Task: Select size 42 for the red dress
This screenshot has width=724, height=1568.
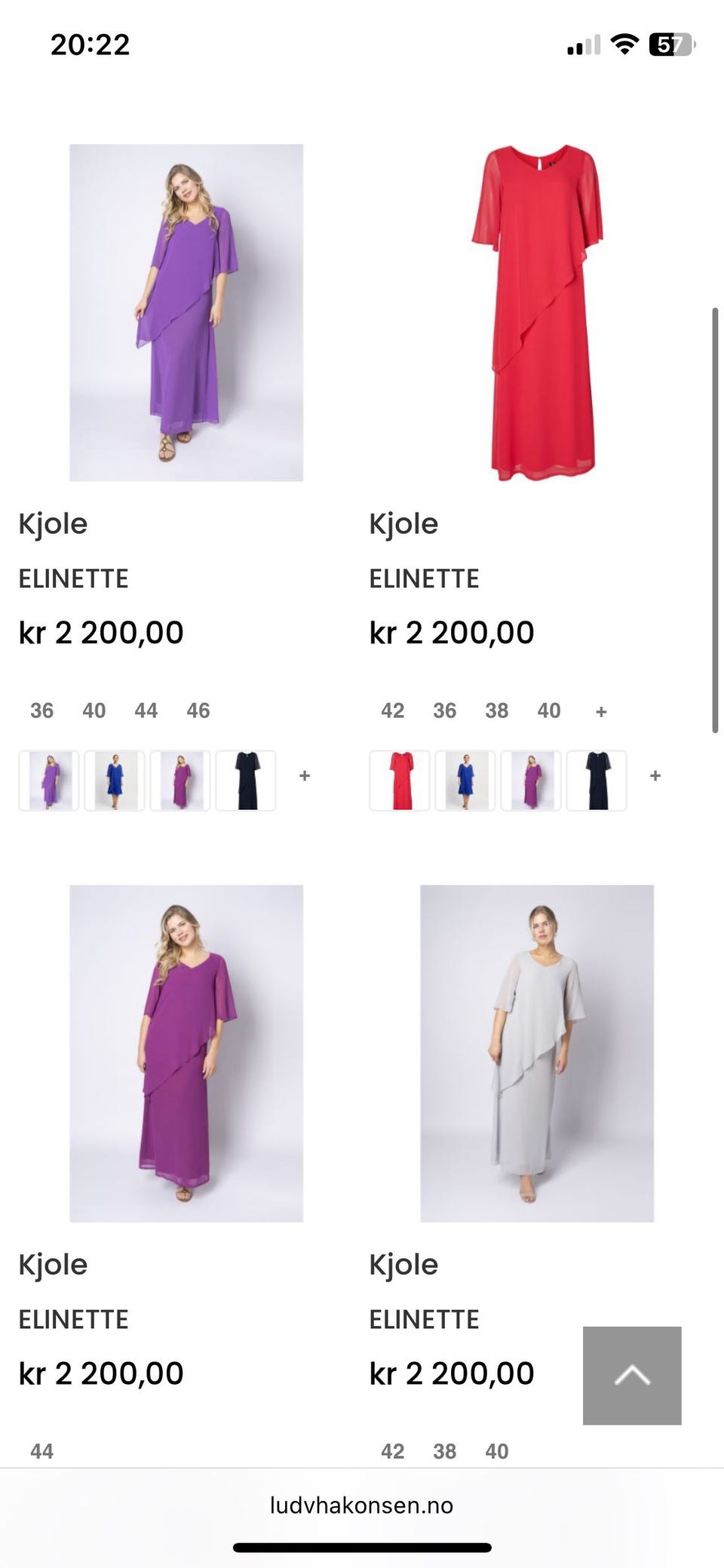Action: click(x=392, y=710)
